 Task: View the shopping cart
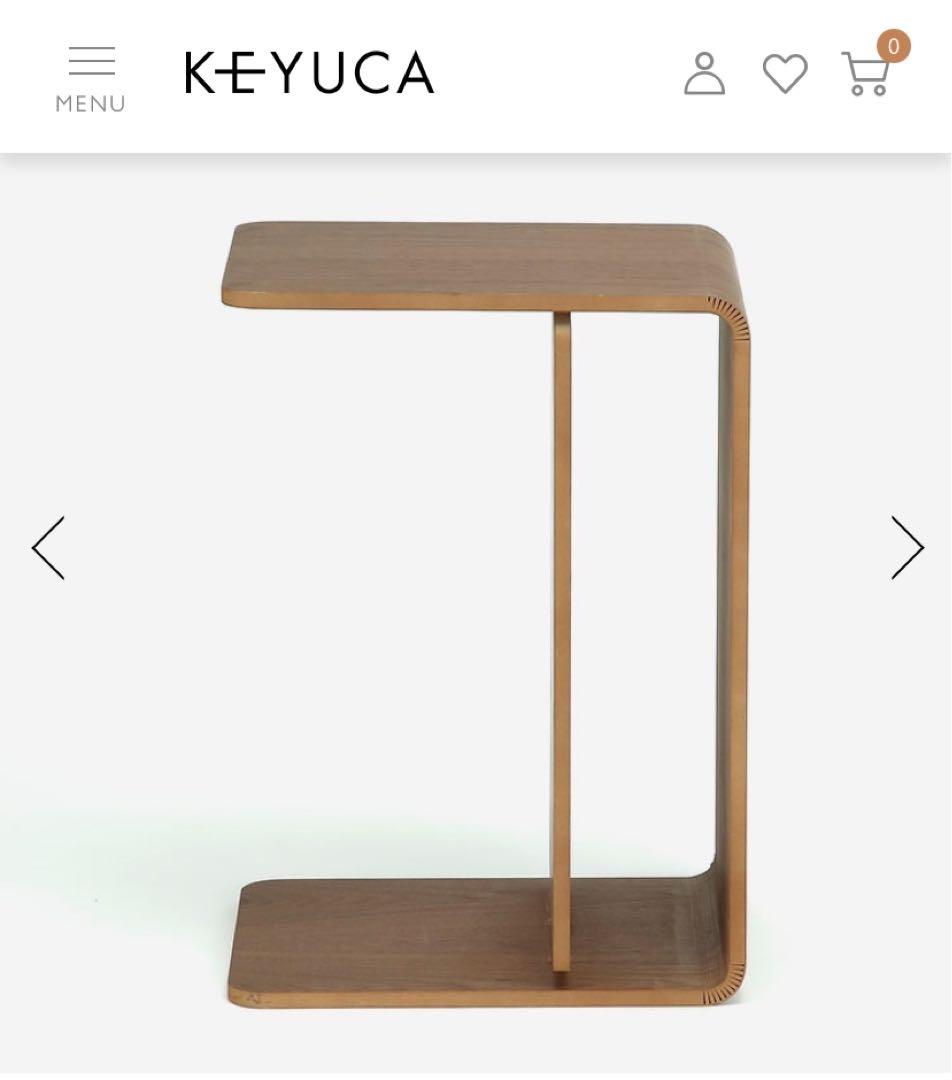click(x=866, y=74)
